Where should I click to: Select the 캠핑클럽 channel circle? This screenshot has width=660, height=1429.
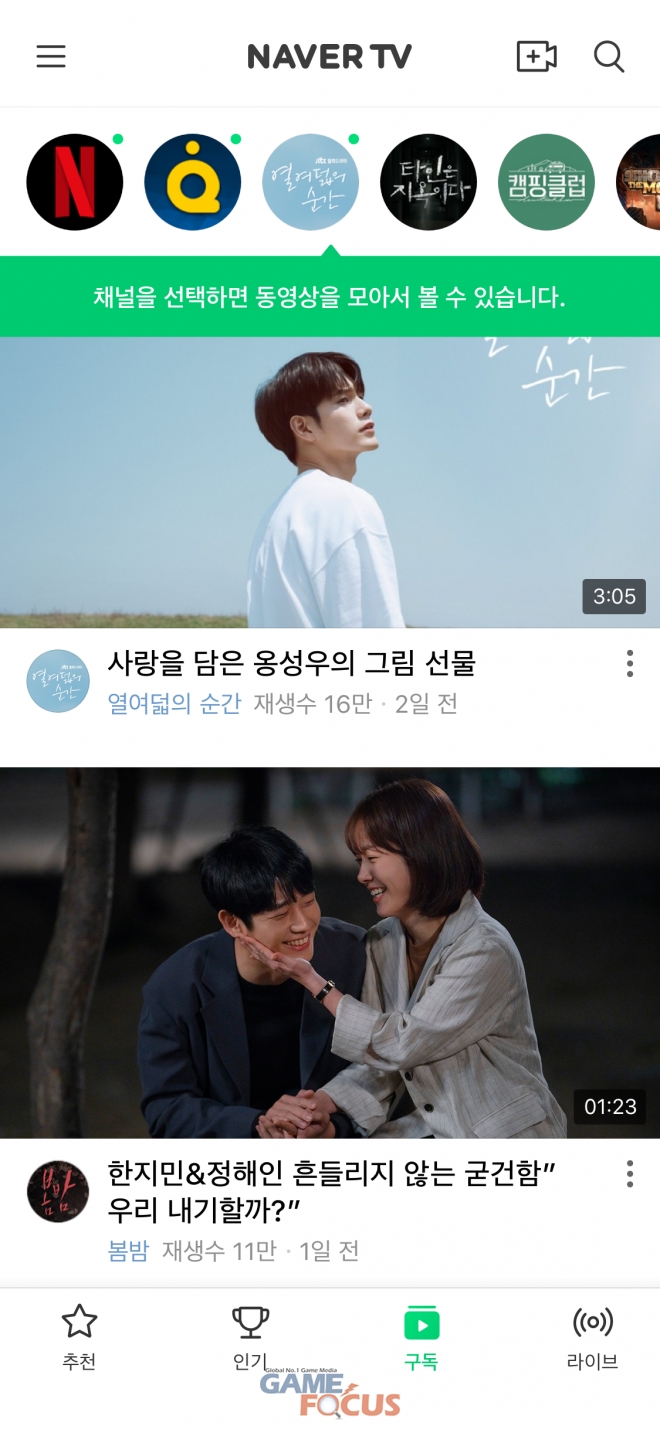(547, 182)
